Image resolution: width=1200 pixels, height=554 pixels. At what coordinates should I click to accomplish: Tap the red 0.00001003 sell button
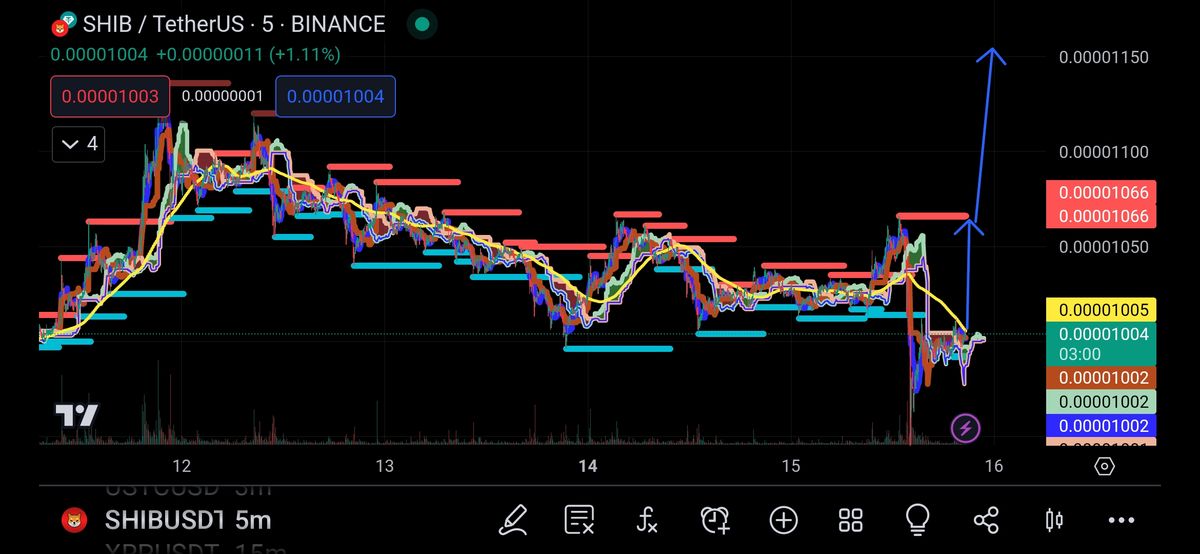click(110, 96)
